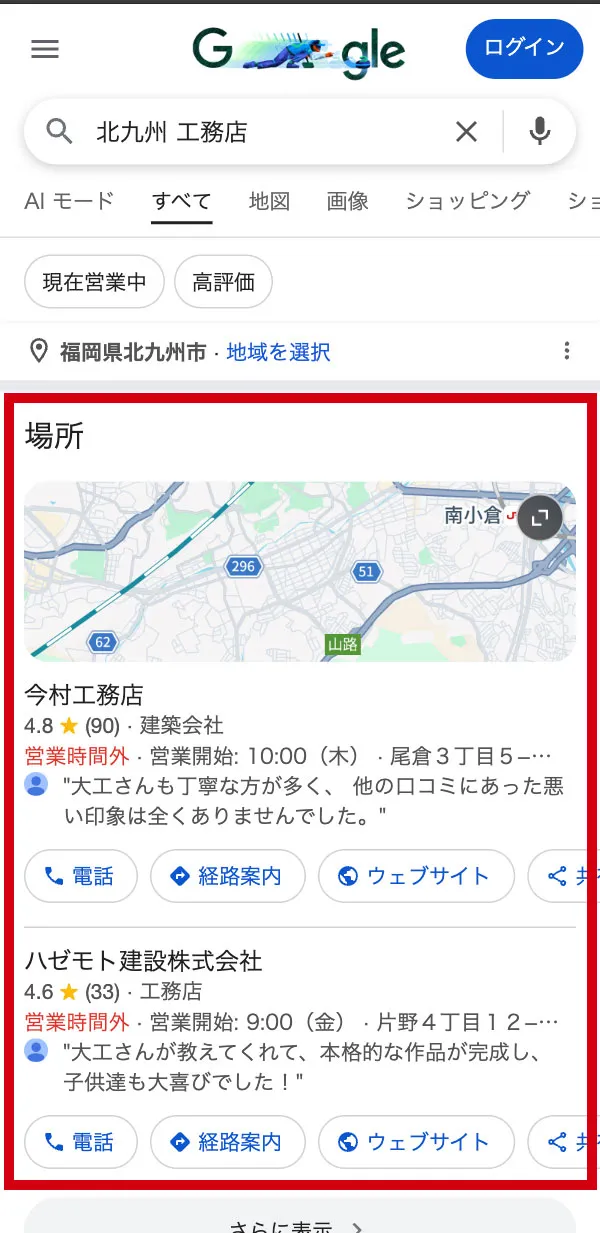Expand the map to full screen
Viewport: 600px width, 1233px height.
540,518
